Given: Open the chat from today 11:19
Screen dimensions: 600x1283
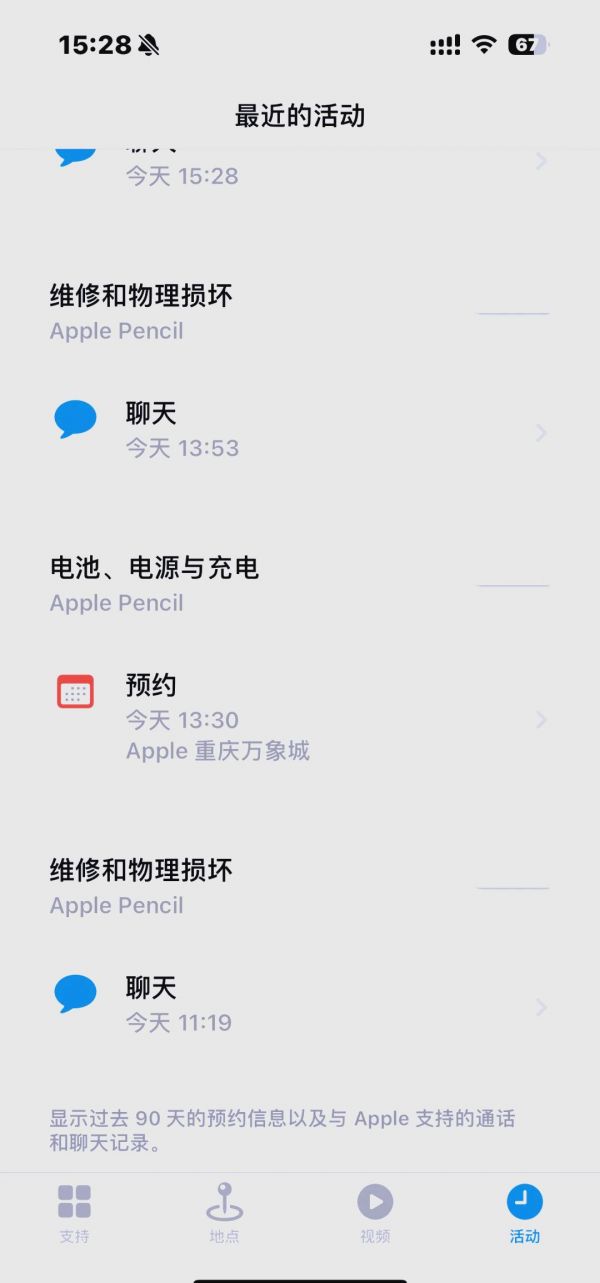Looking at the screenshot, I should coord(300,1006).
